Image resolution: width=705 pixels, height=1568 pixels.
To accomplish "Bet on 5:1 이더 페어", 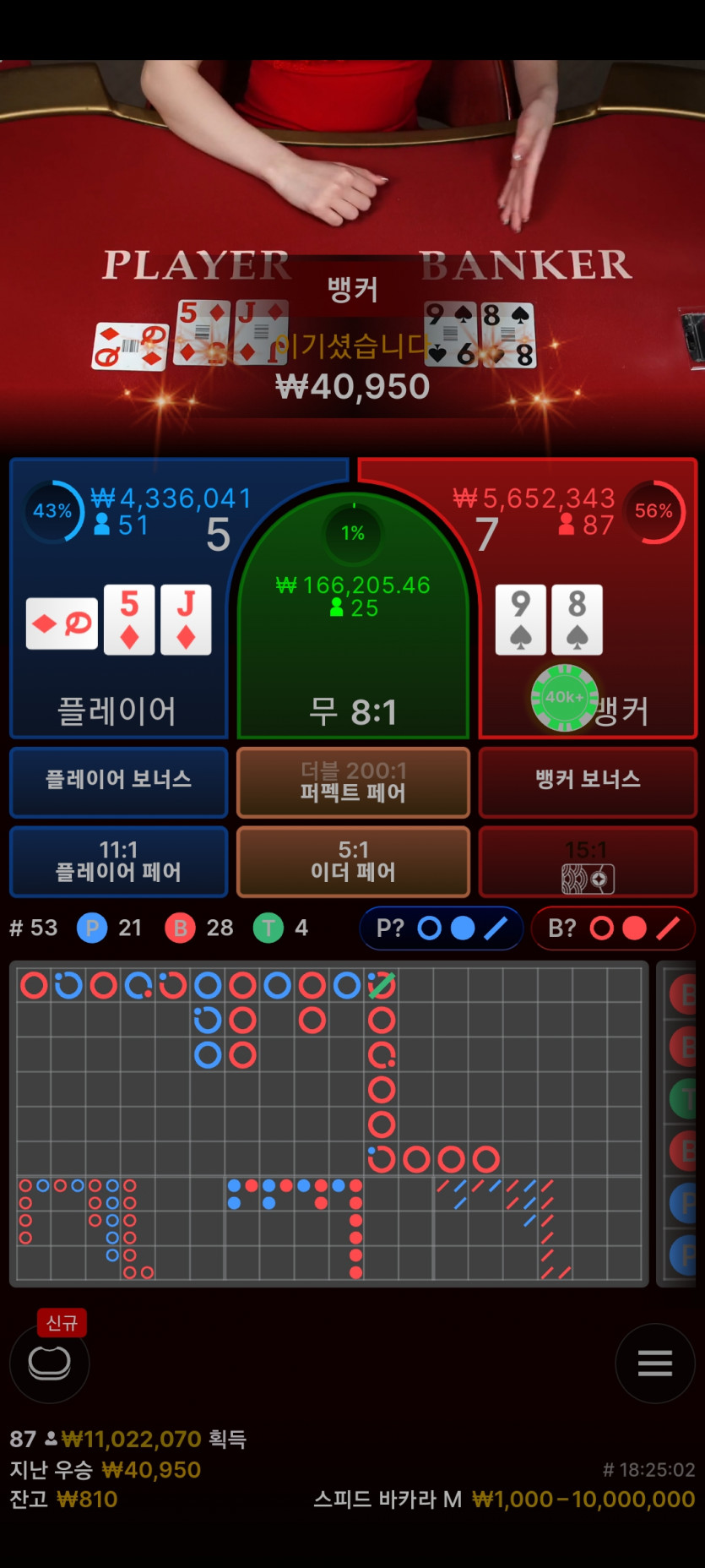I will point(353,860).
